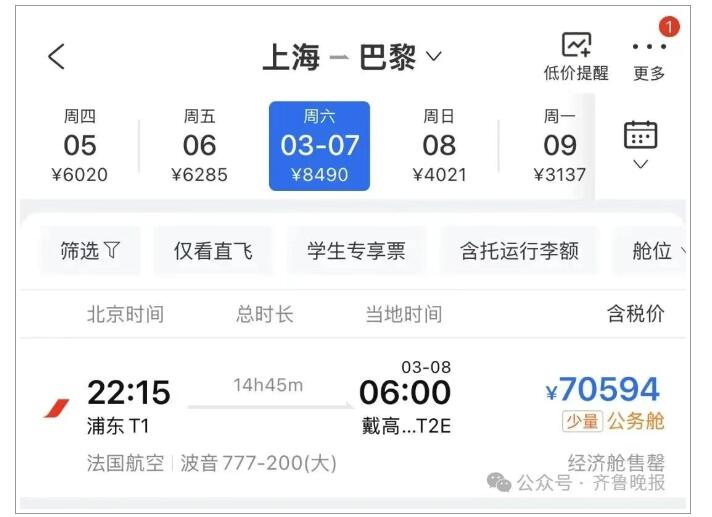Open the 更多 overflow menu
This screenshot has width=712, height=517.
point(649,56)
